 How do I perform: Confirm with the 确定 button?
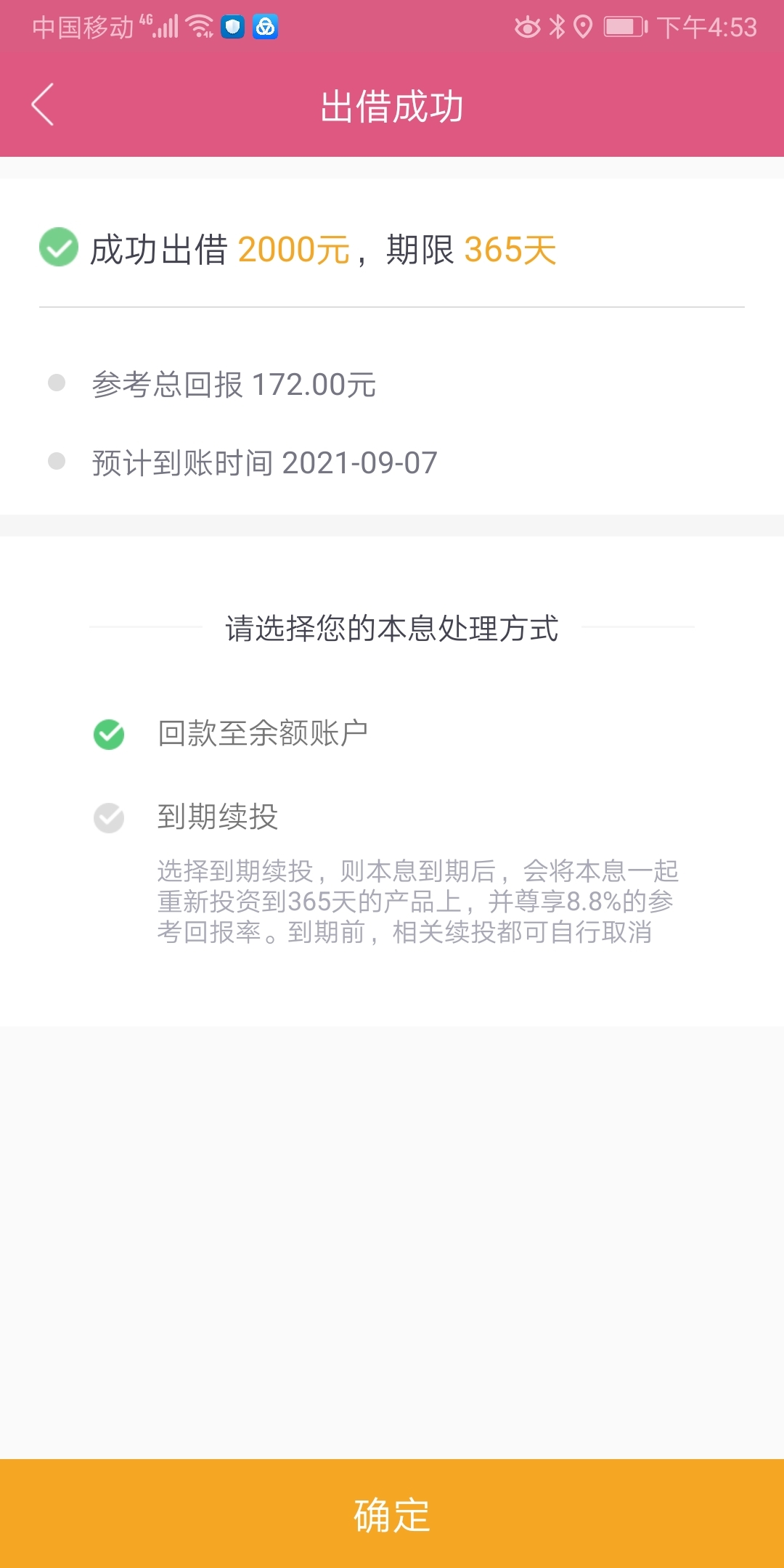coord(392,1514)
